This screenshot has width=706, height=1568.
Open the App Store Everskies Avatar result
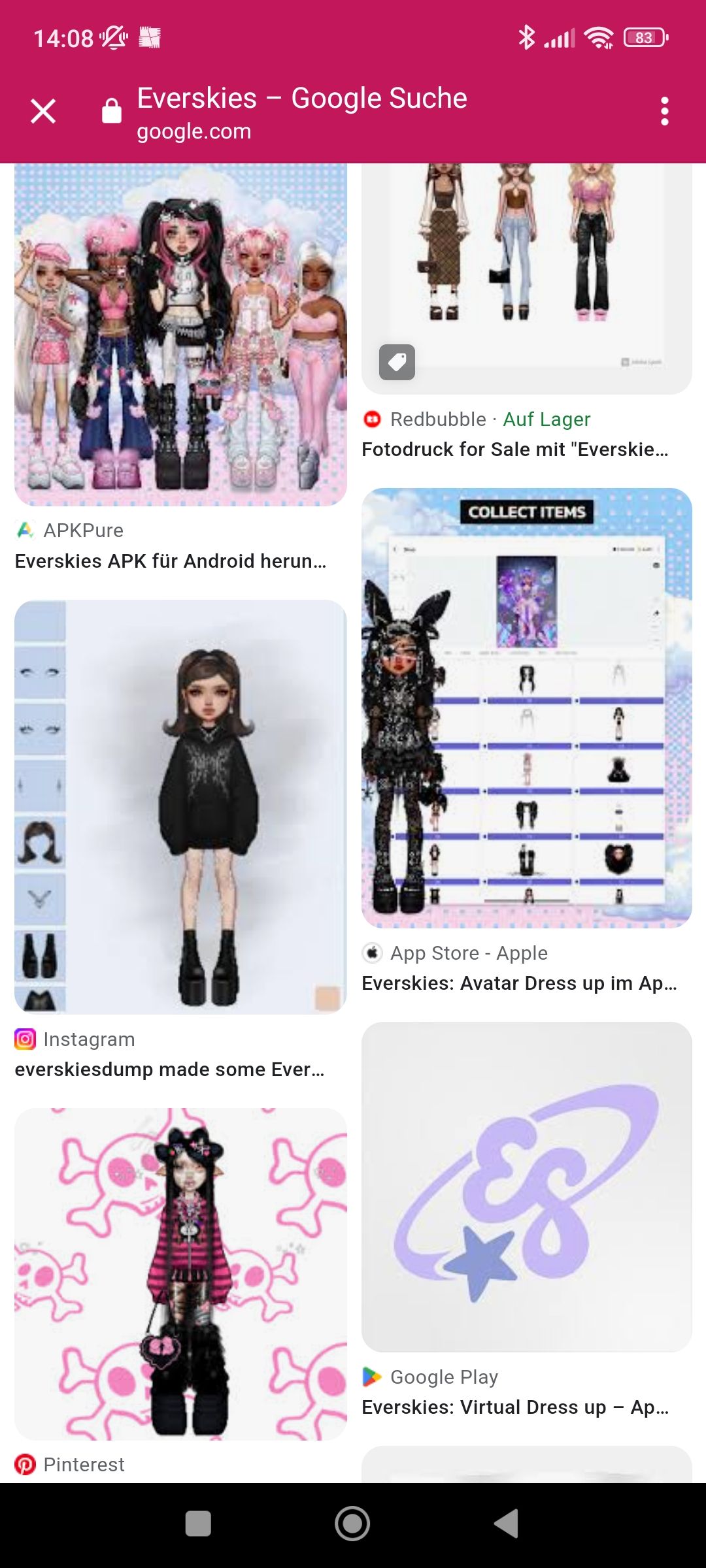526,708
